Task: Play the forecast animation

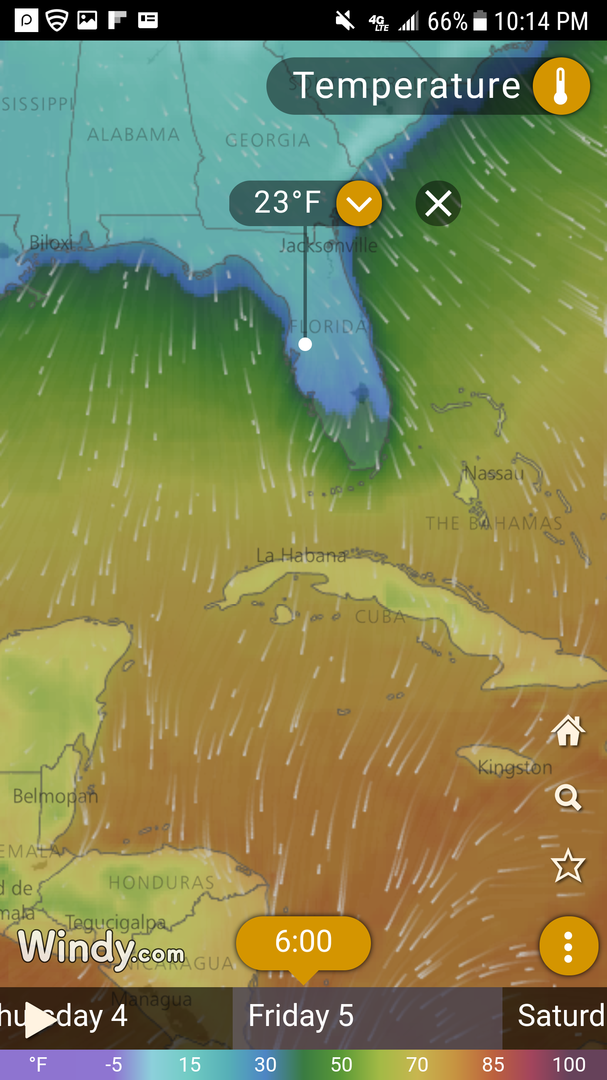Action: [x=39, y=1020]
